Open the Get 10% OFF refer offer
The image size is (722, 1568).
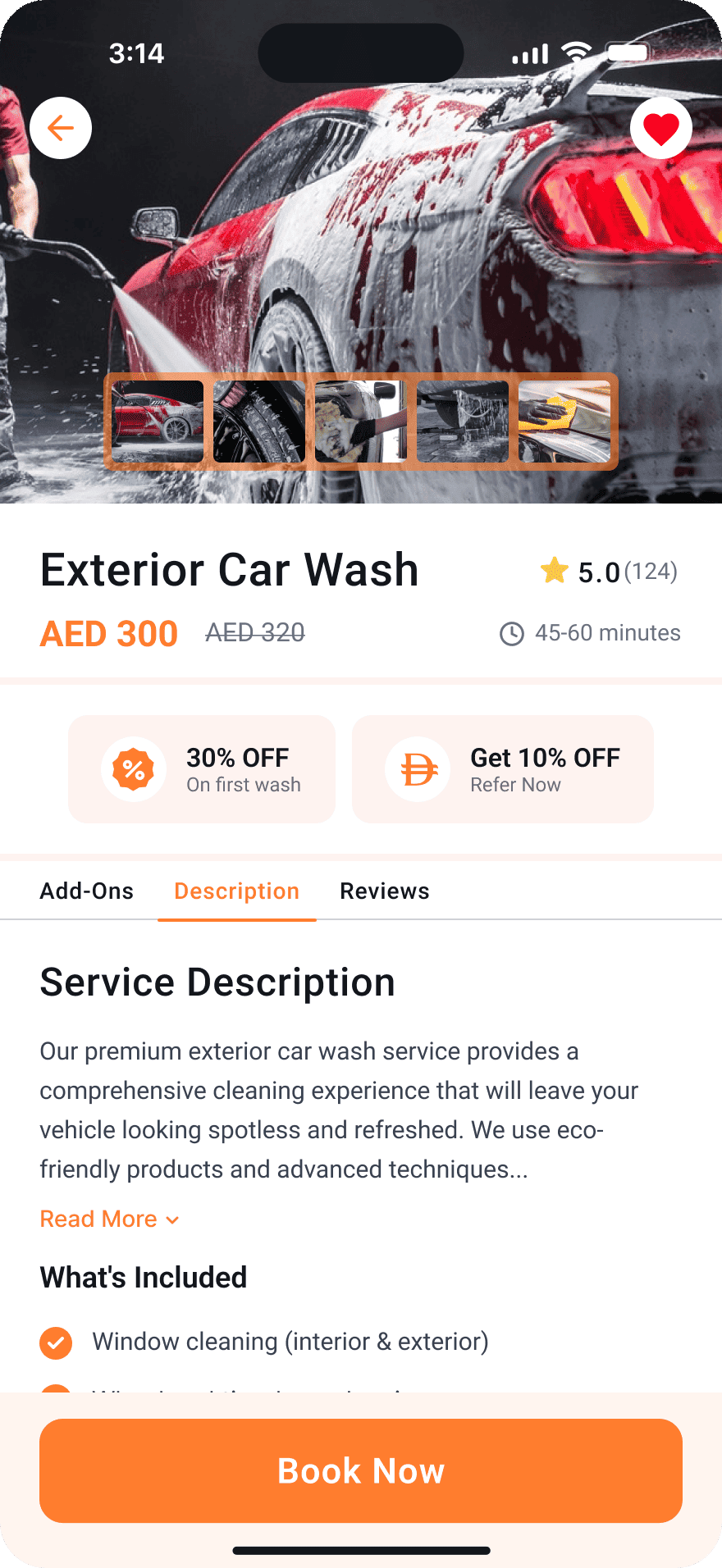pyautogui.click(x=502, y=768)
